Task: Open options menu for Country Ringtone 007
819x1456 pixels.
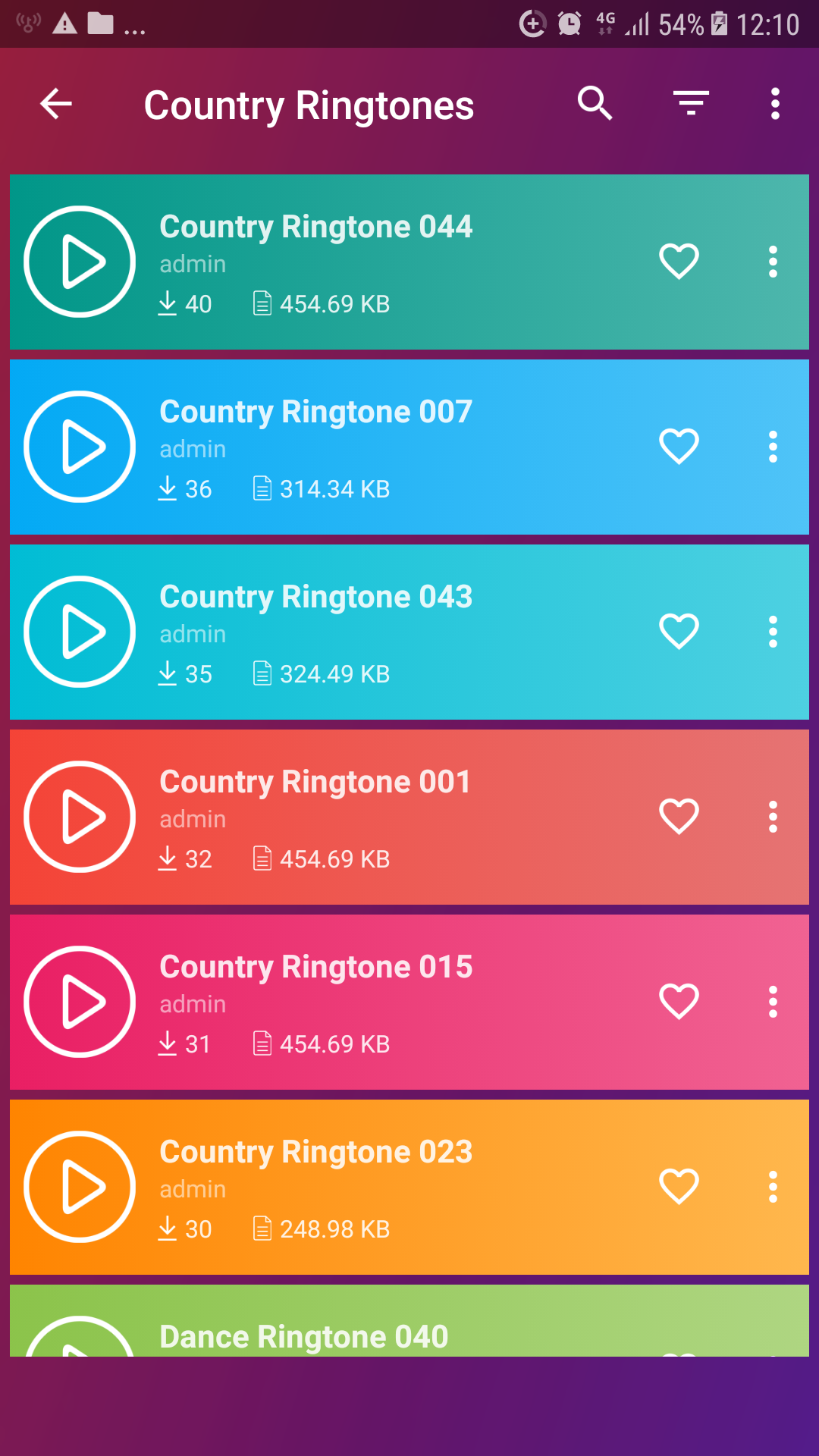Action: tap(773, 447)
